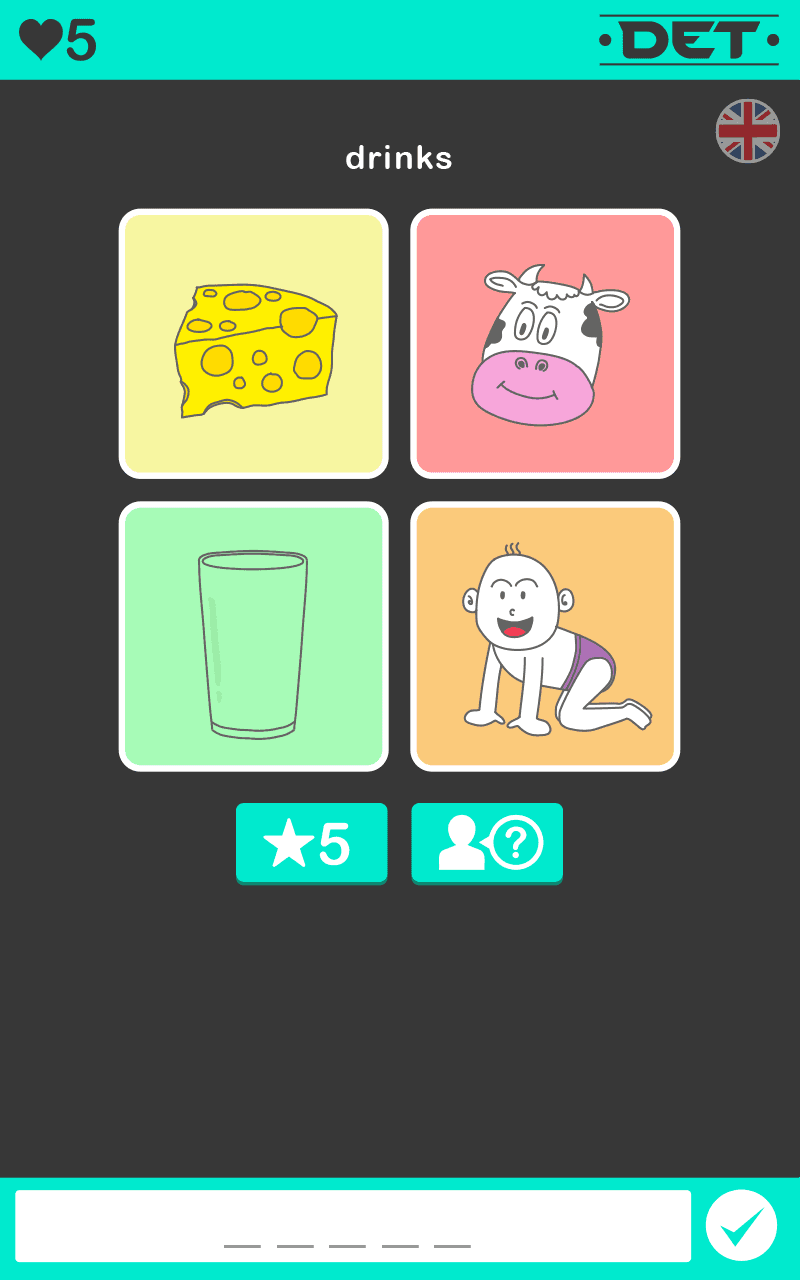Image resolution: width=800 pixels, height=1280 pixels.
Task: Click the teal header bar
Action: 400,40
